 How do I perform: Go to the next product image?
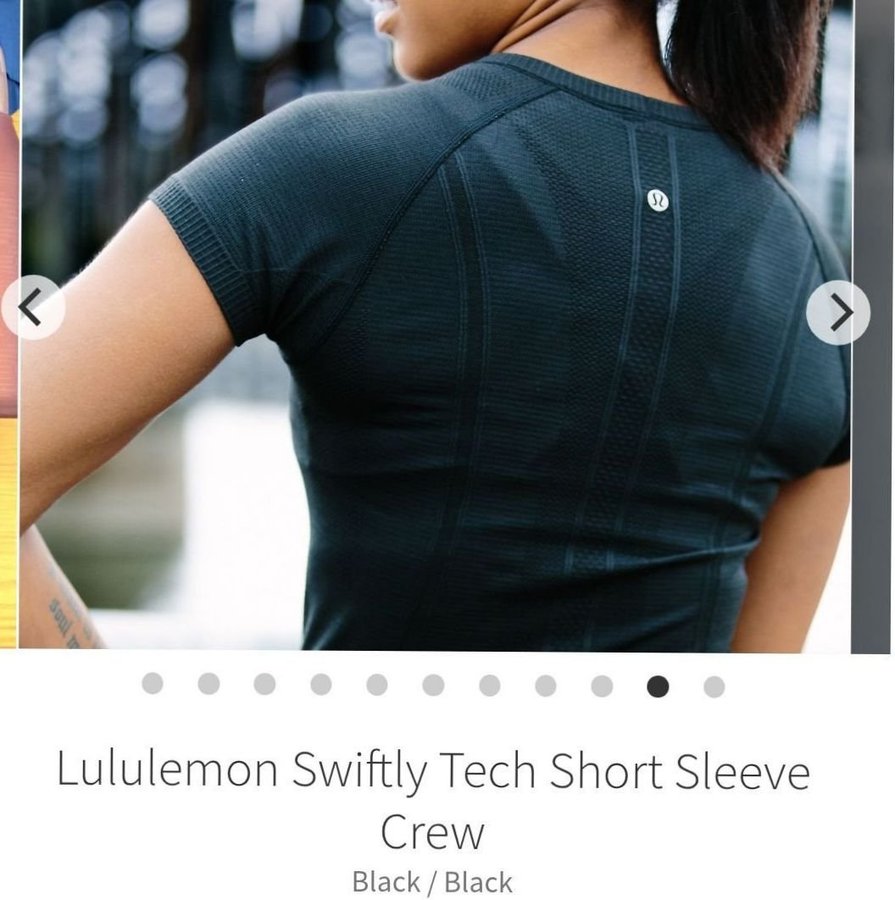click(838, 313)
